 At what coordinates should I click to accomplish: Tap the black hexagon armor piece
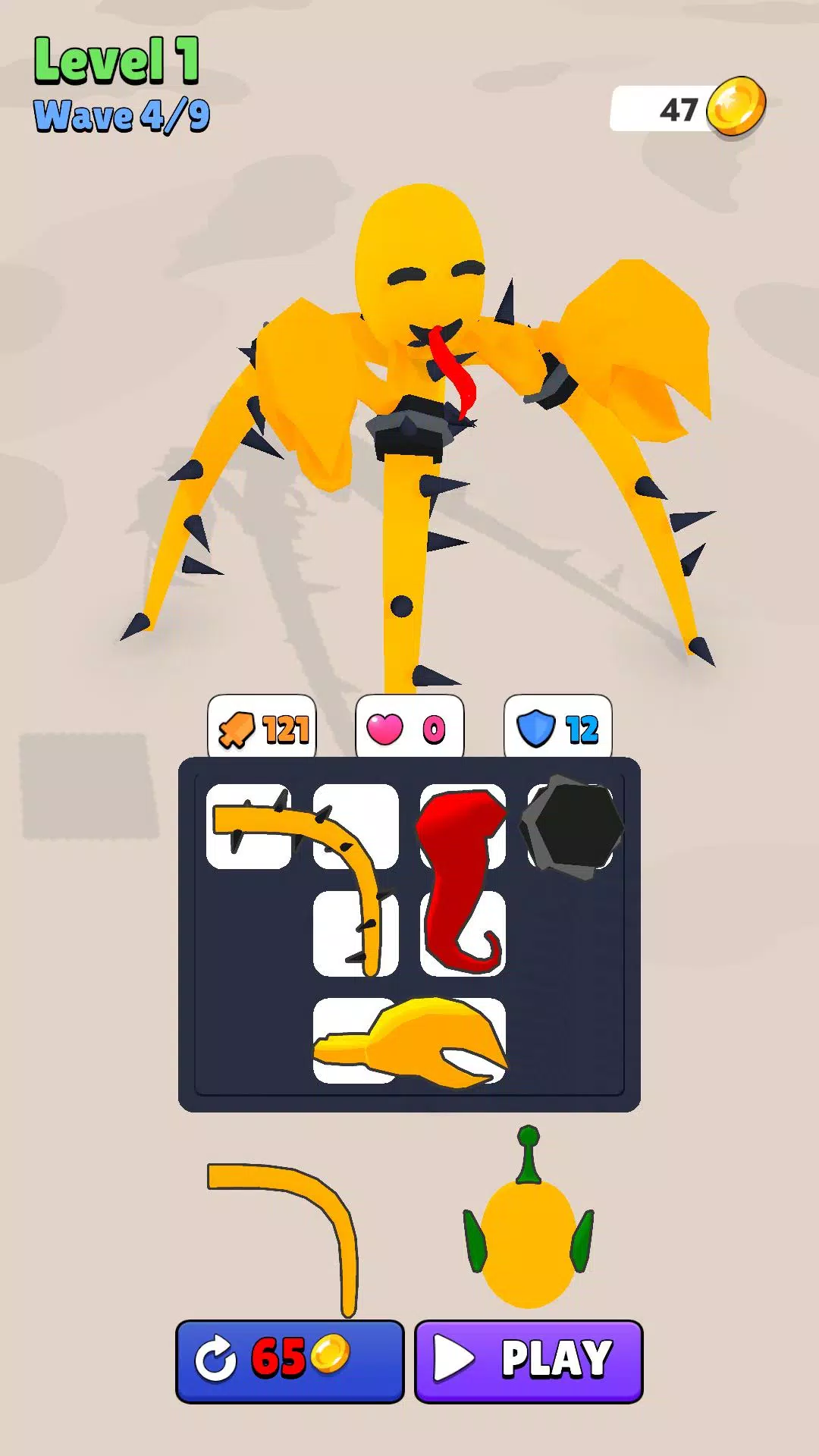[x=573, y=827]
